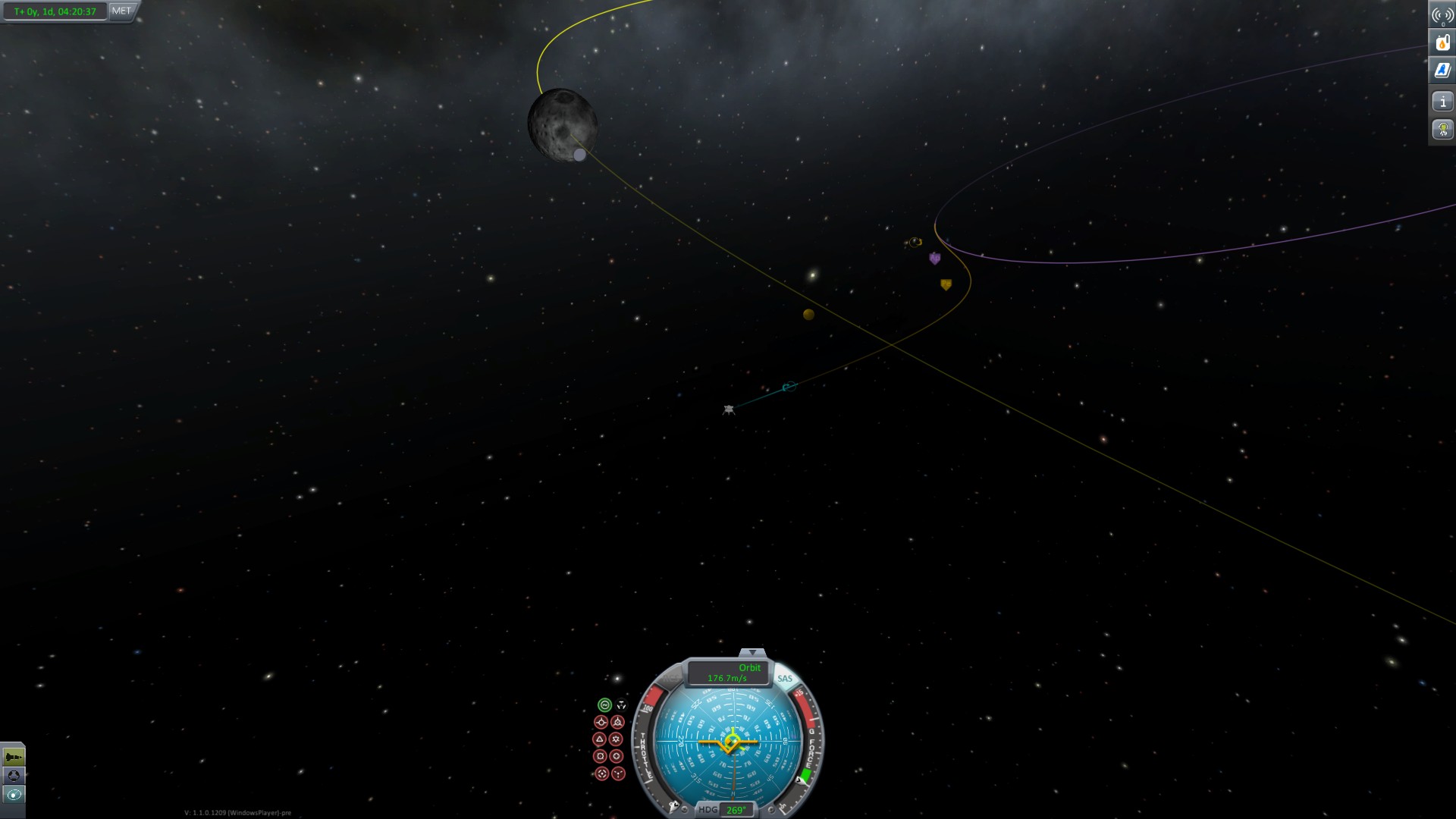
Task: Toggle the SAS button on the navball
Action: point(785,679)
